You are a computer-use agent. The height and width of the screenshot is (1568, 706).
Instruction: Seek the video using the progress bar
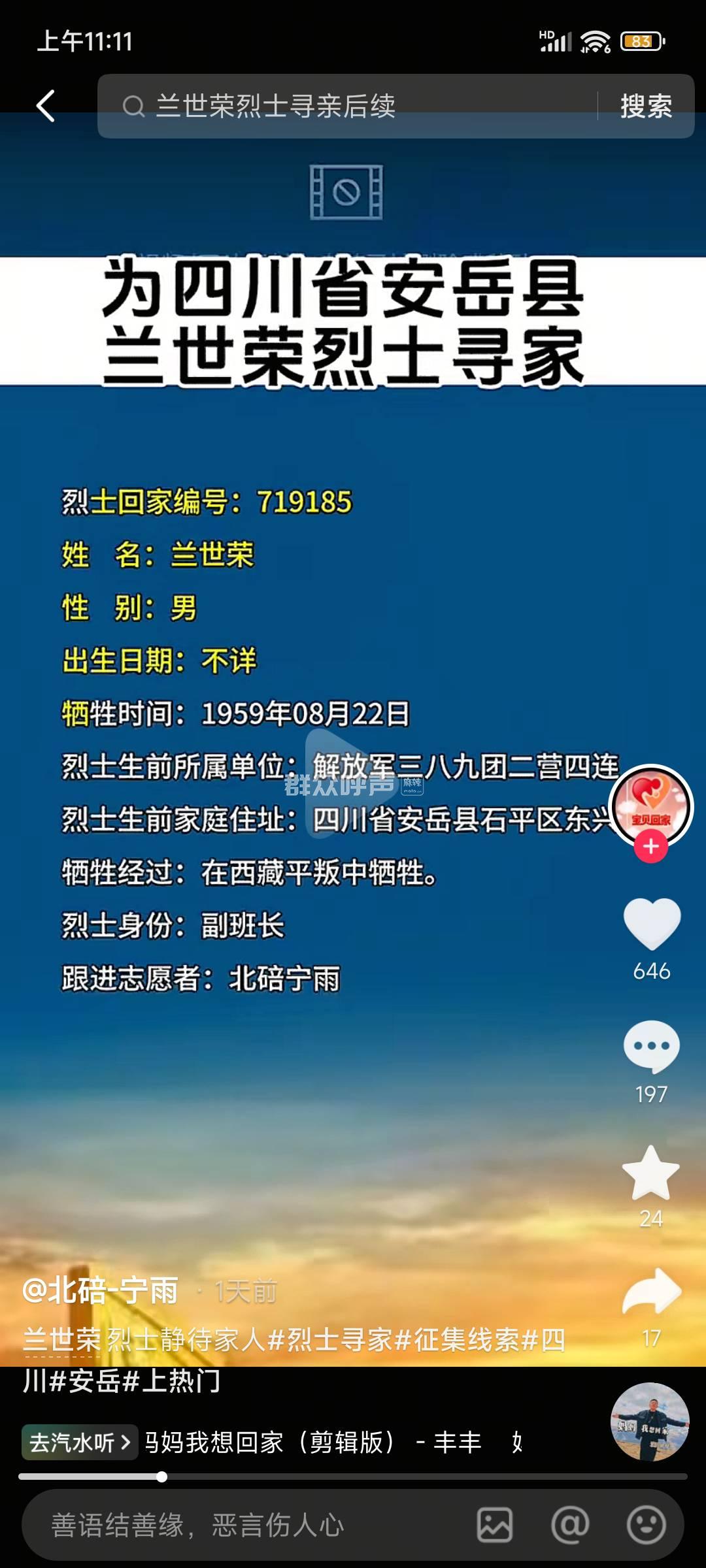353,1477
